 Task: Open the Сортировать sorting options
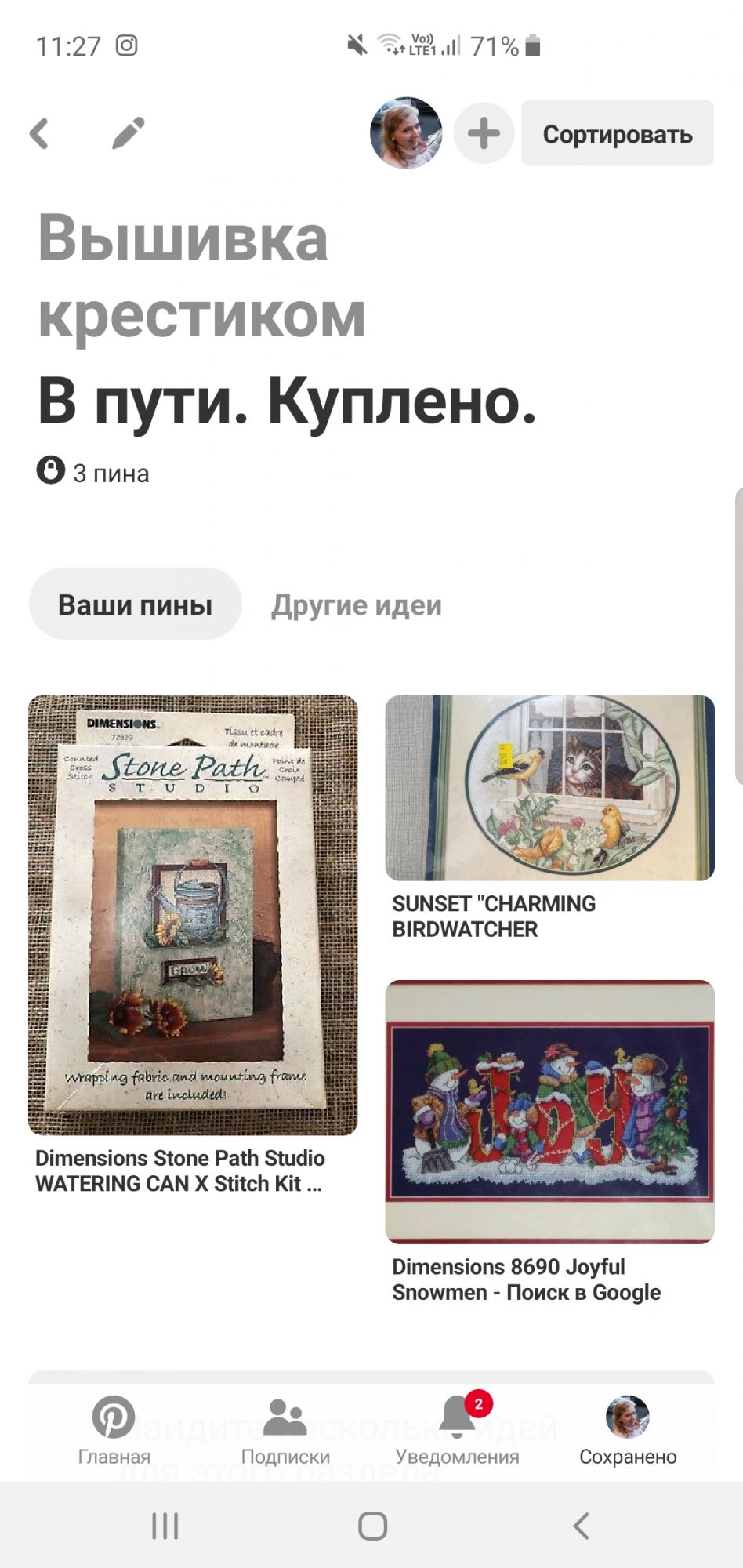coord(618,133)
